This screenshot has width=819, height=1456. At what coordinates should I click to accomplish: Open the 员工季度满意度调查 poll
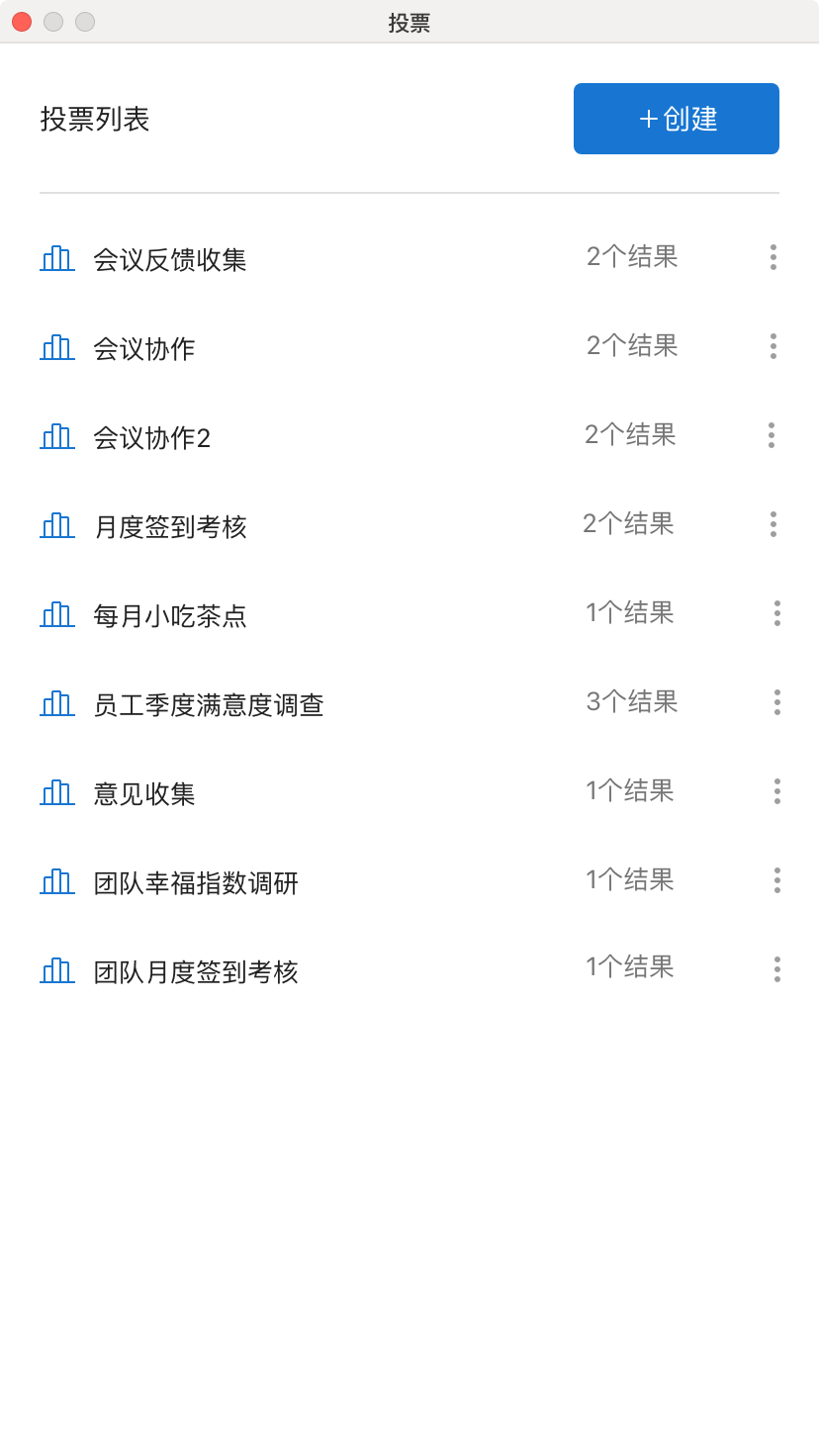[209, 704]
